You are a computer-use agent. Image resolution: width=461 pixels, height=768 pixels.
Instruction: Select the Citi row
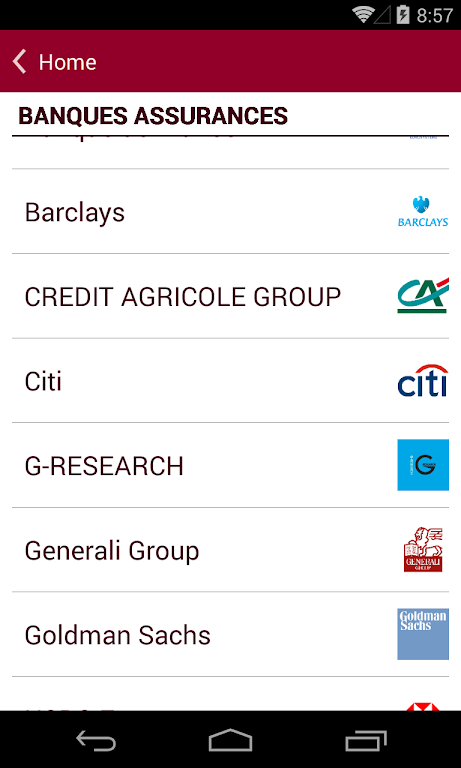pyautogui.click(x=230, y=381)
